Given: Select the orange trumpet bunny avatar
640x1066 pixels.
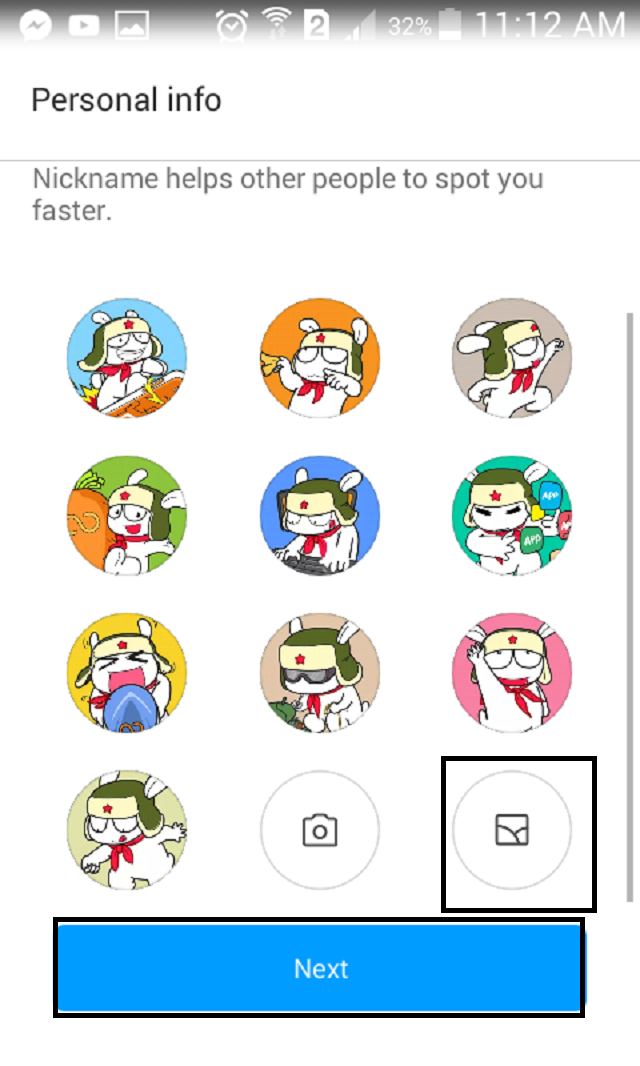Looking at the screenshot, I should (320, 358).
